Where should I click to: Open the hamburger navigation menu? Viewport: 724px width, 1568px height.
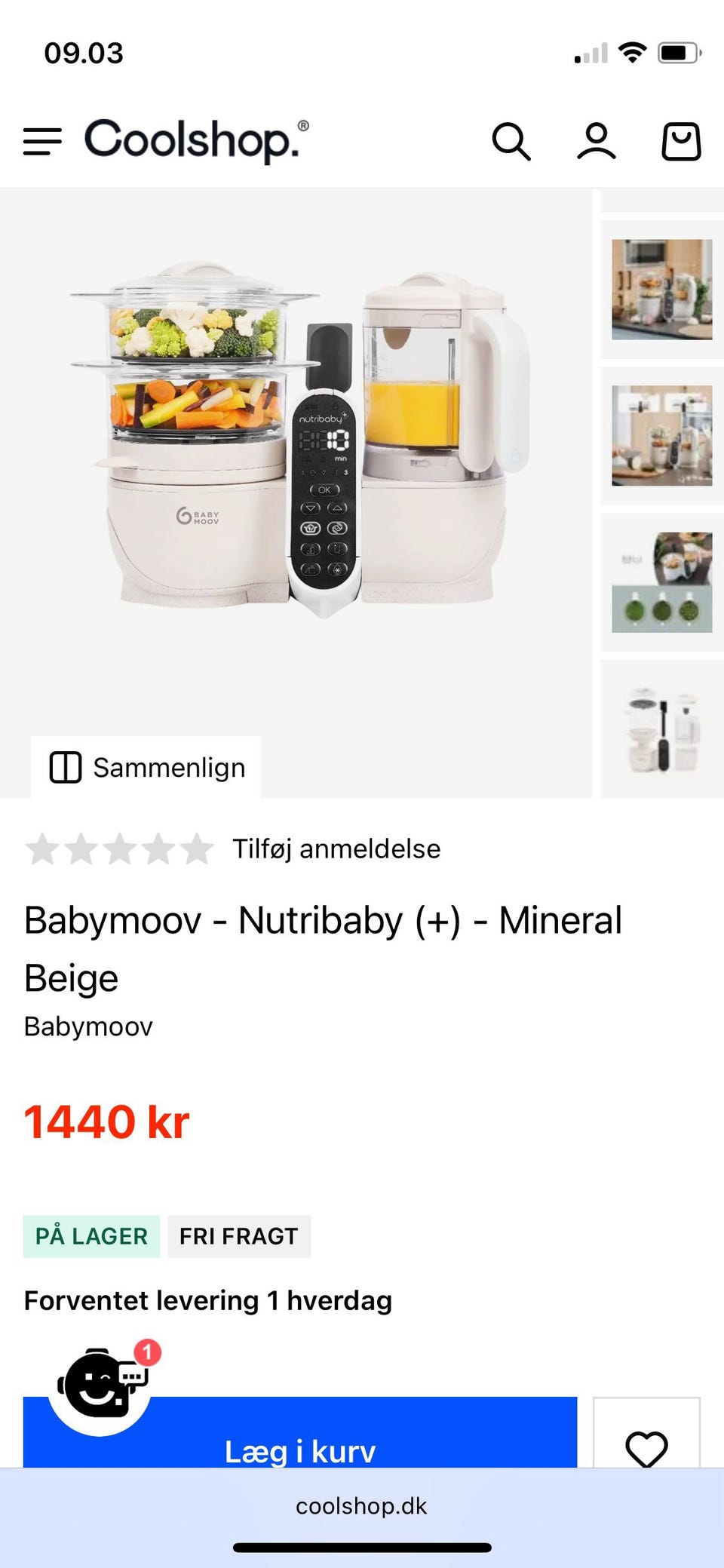click(43, 140)
